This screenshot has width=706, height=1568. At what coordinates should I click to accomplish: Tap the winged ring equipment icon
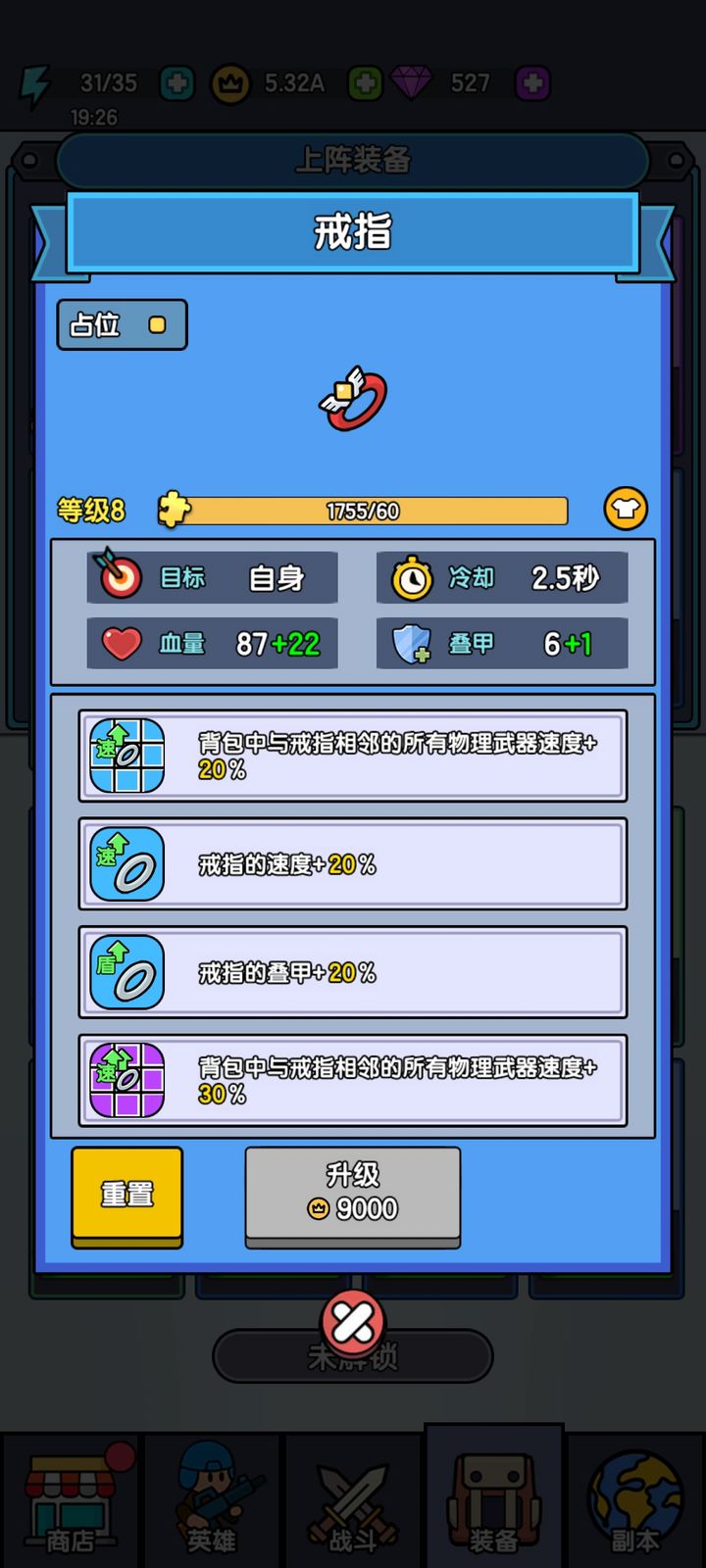pos(355,396)
